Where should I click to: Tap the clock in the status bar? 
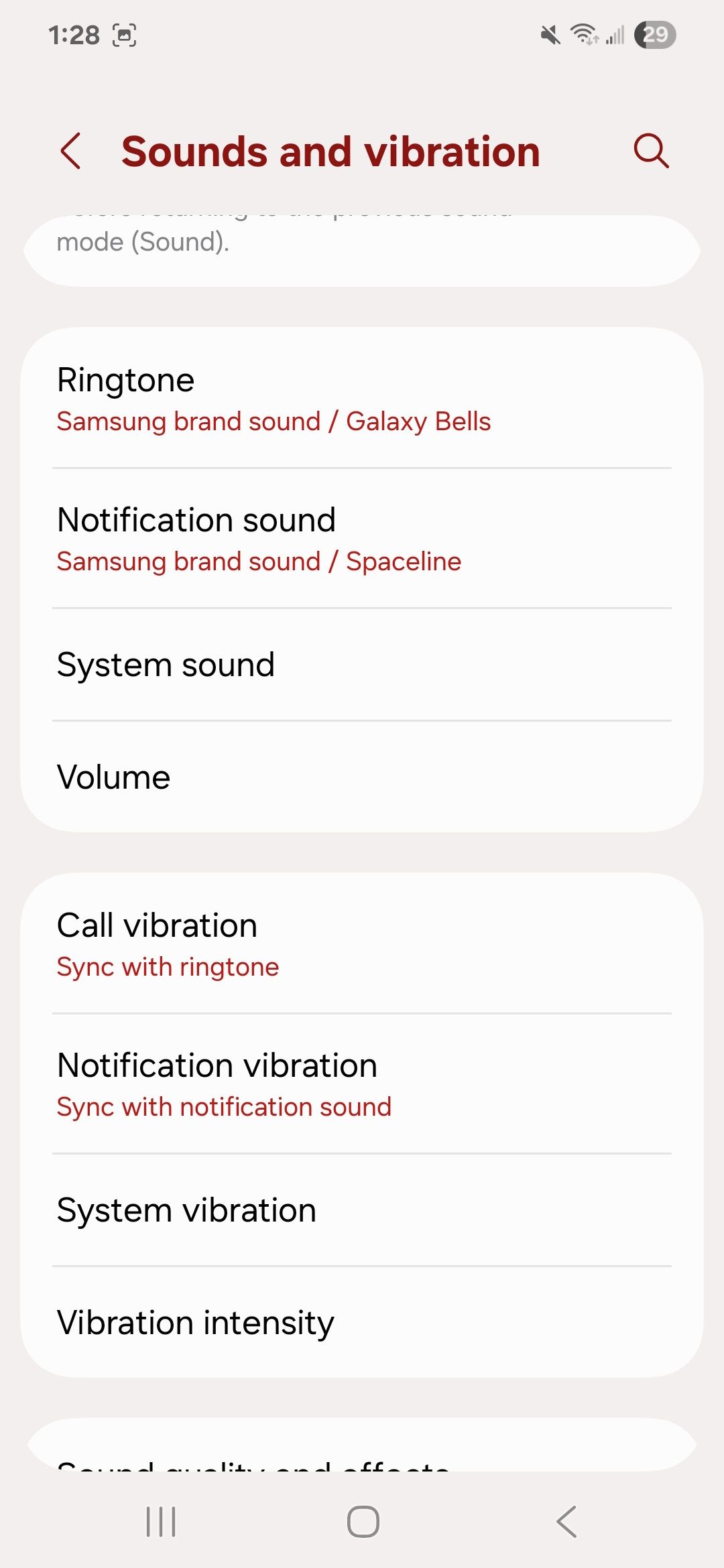(x=75, y=35)
